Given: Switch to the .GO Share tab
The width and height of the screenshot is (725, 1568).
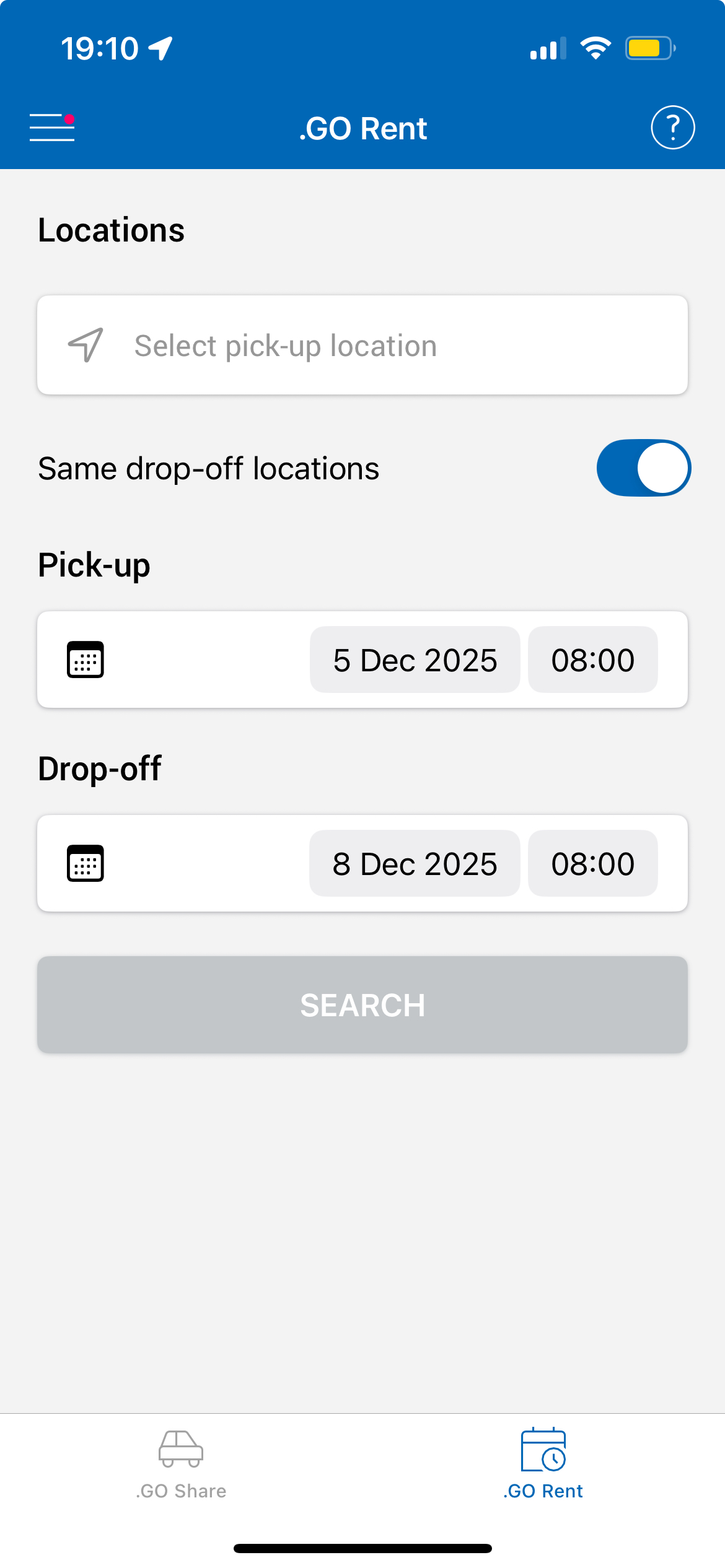Looking at the screenshot, I should tap(181, 1464).
